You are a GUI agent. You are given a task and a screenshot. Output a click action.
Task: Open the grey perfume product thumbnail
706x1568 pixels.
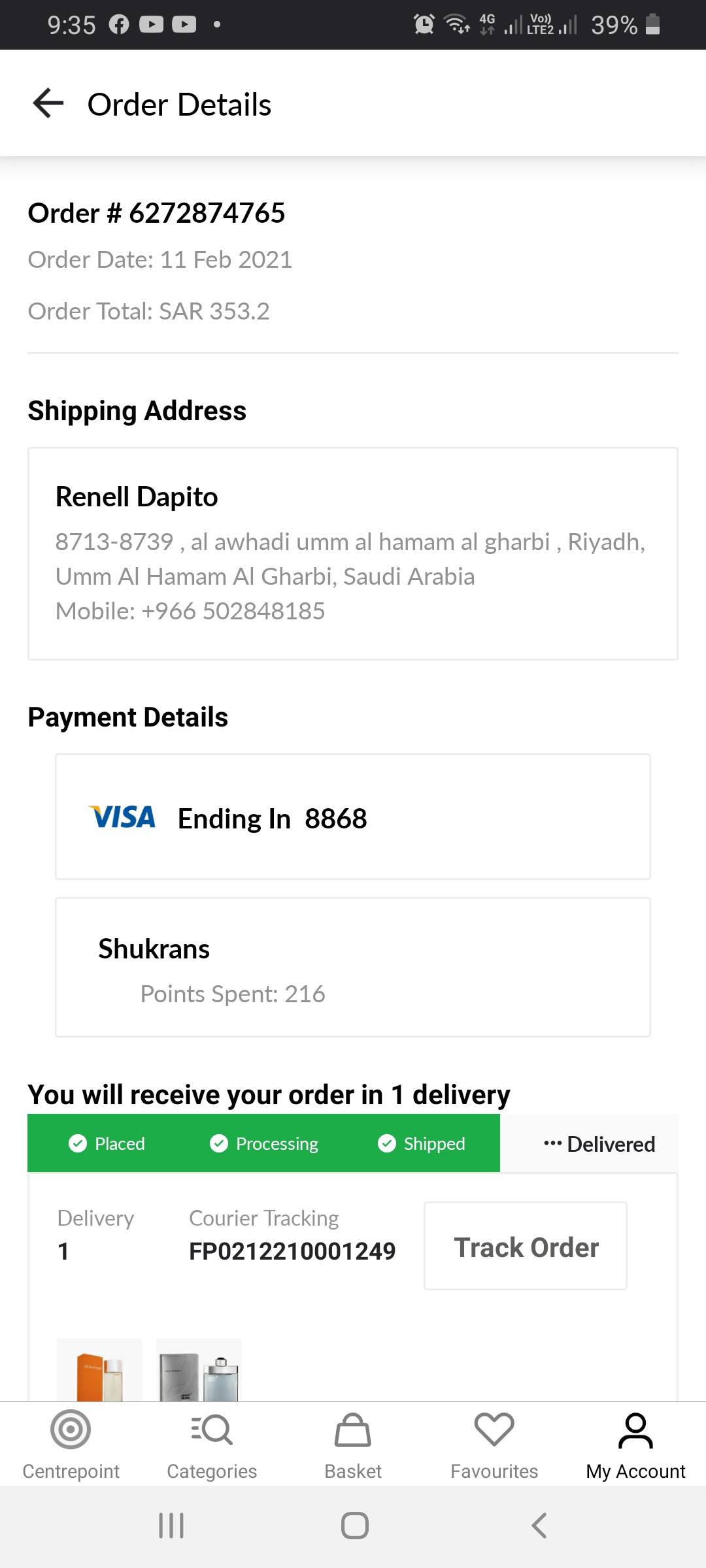199,1370
